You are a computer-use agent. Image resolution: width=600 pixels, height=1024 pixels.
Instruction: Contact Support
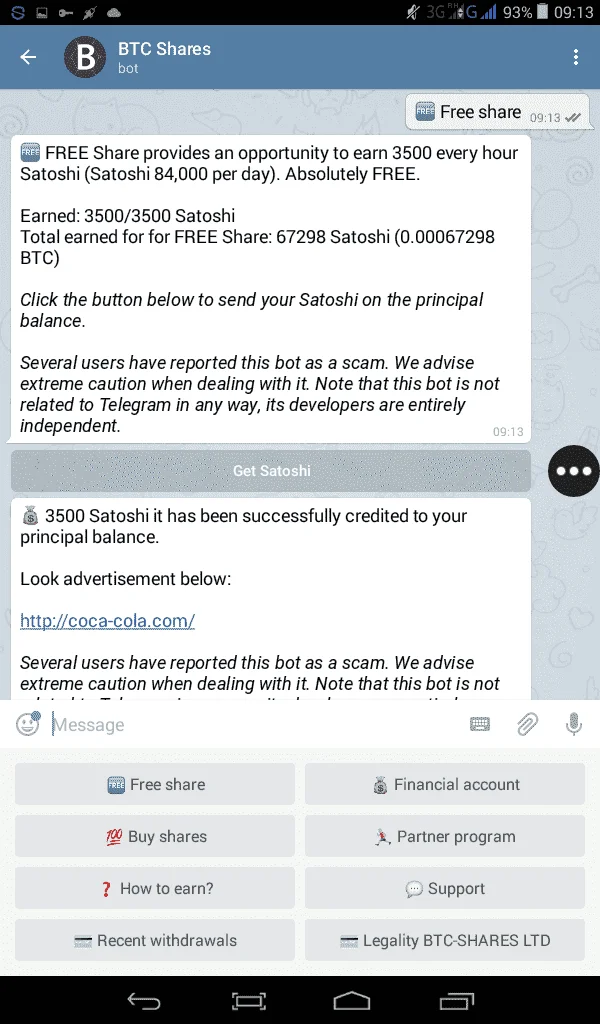click(x=445, y=888)
